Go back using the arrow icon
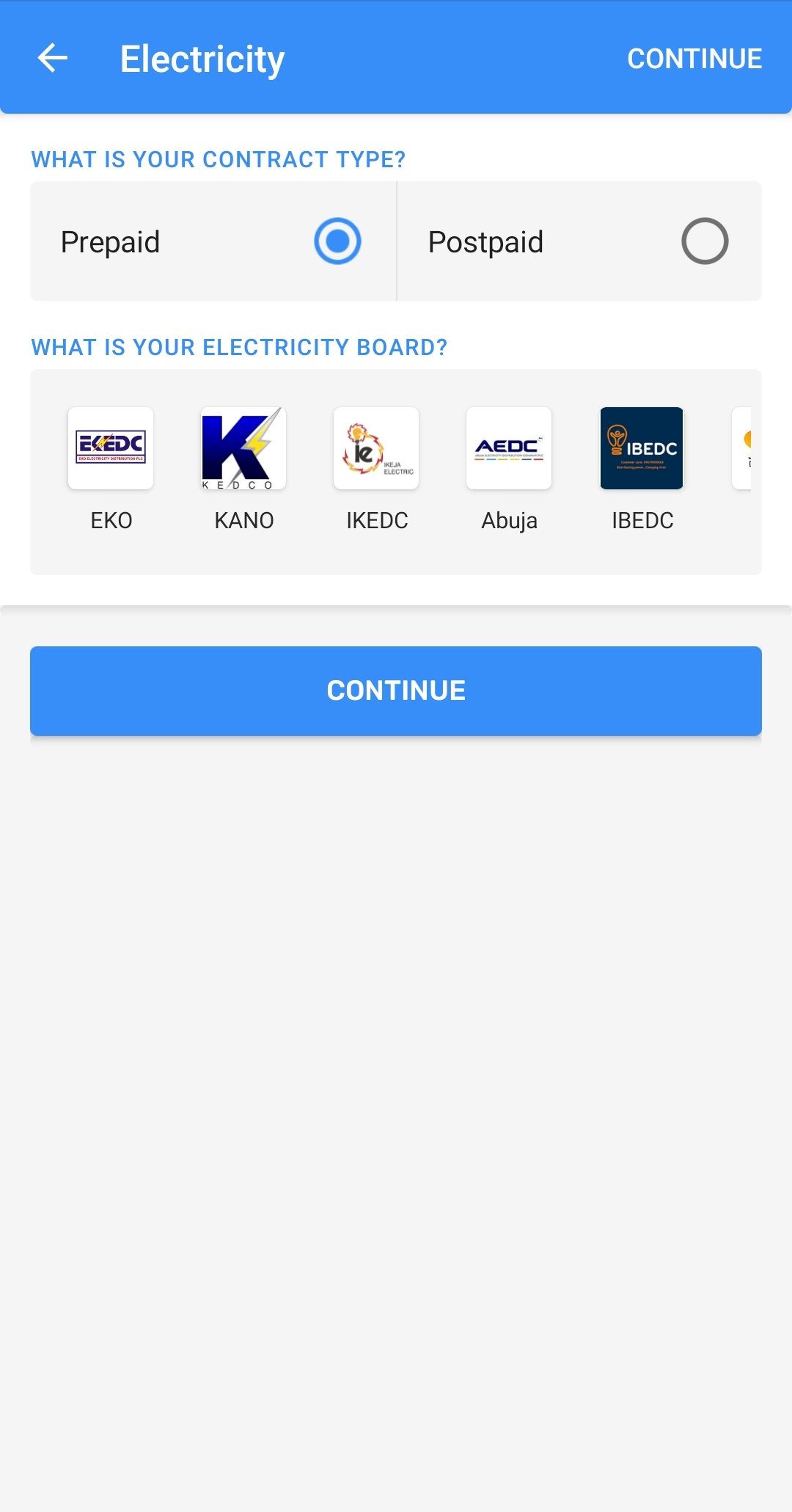The width and height of the screenshot is (792, 1512). [x=53, y=58]
